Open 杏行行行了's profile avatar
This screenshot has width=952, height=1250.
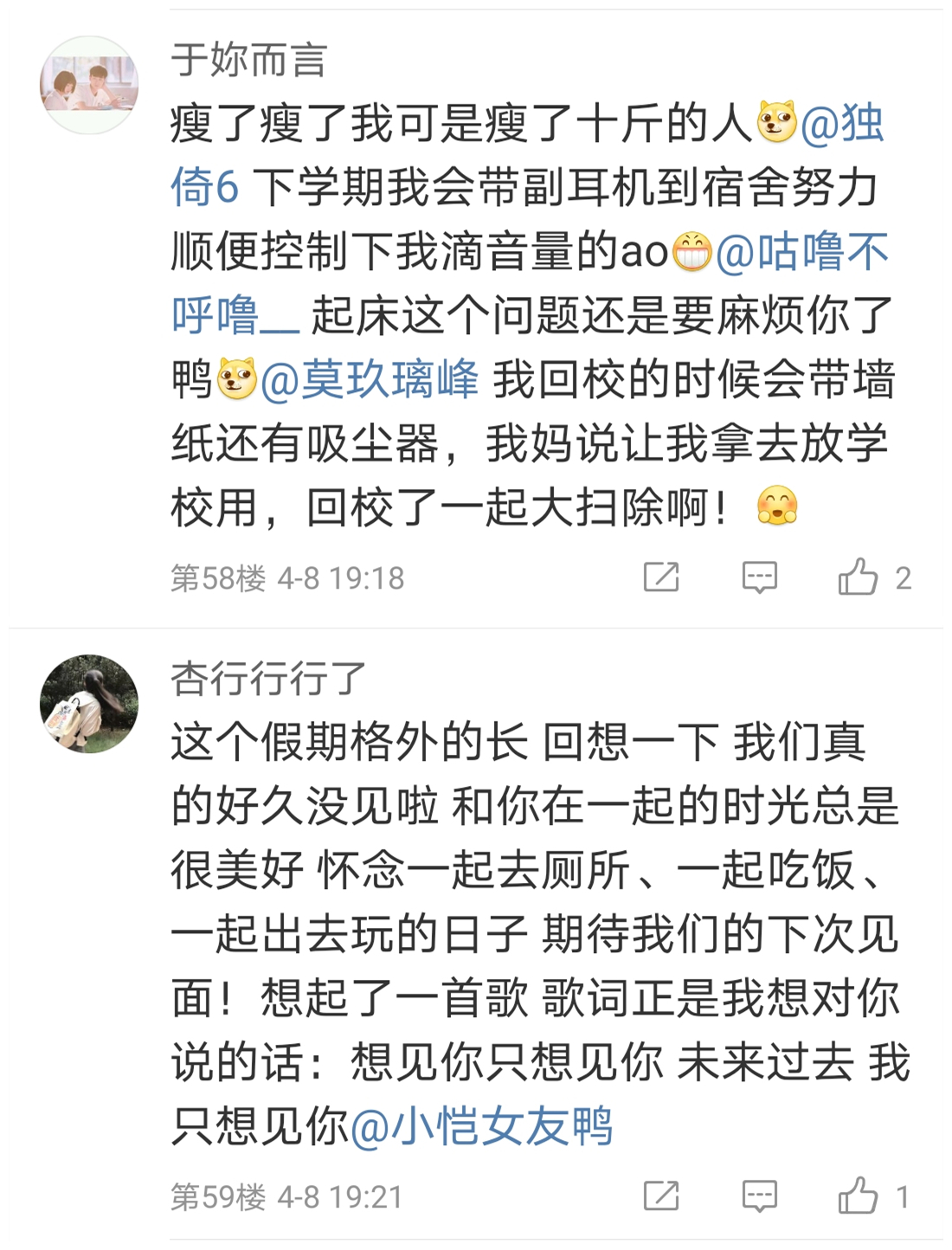[x=89, y=703]
